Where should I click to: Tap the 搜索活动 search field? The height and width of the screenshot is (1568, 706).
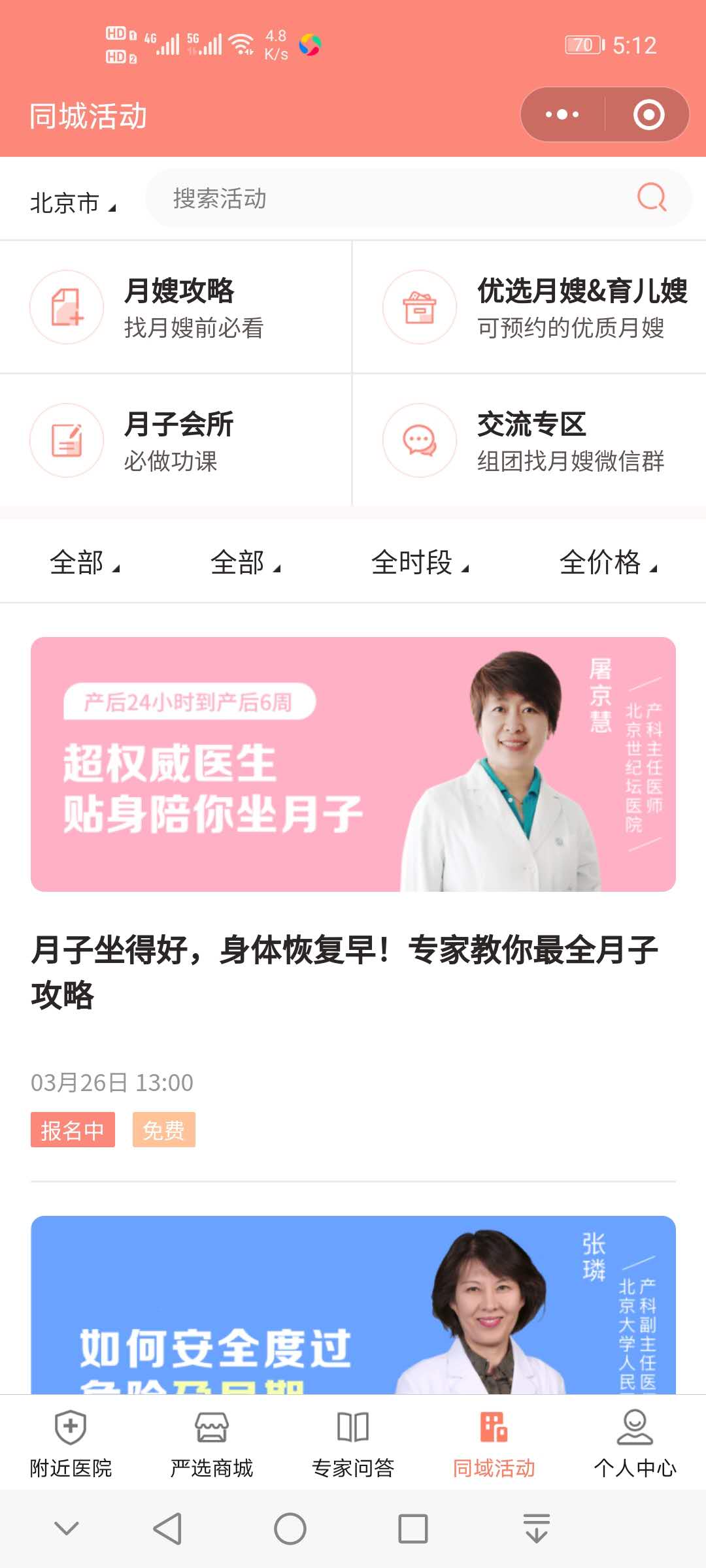392,199
